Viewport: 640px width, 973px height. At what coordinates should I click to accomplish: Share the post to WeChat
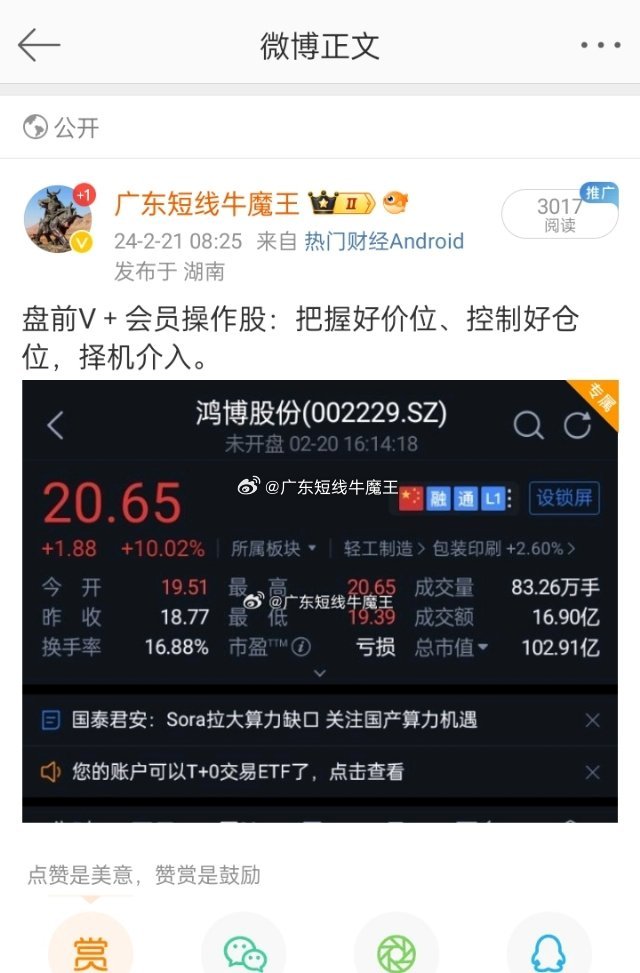pyautogui.click(x=244, y=951)
